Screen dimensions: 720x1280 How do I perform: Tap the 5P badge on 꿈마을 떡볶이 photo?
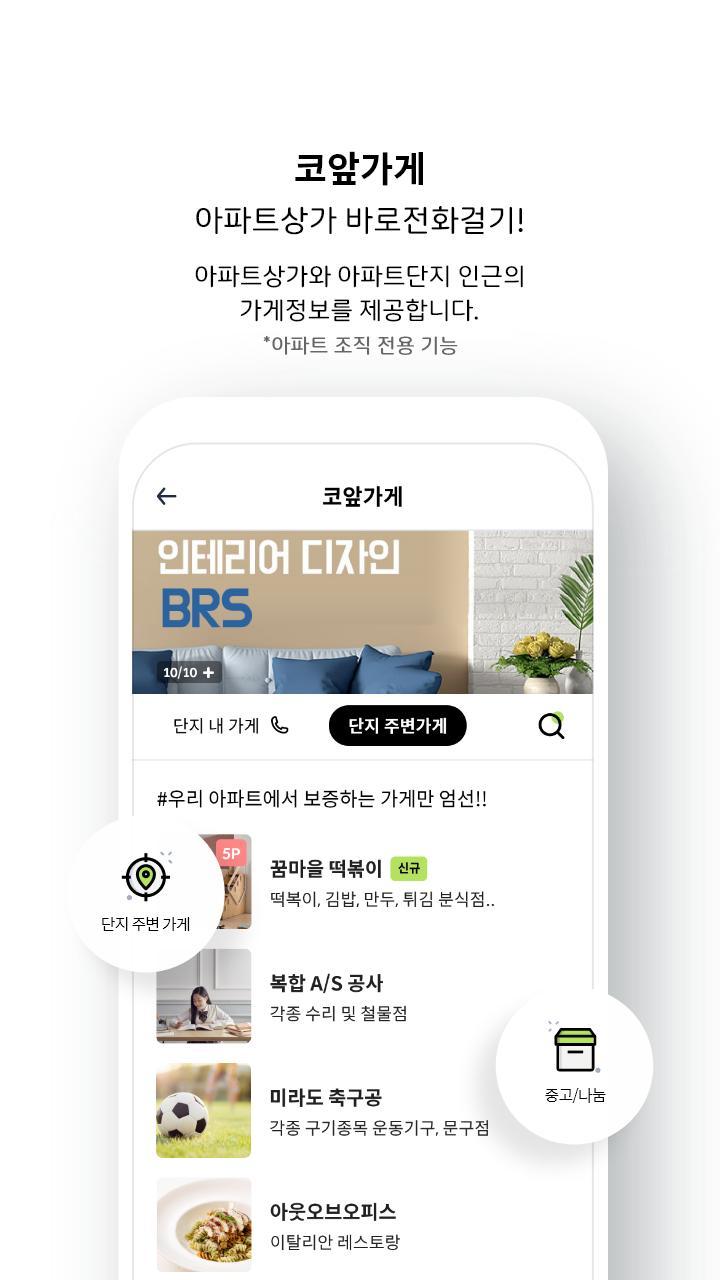(x=230, y=849)
